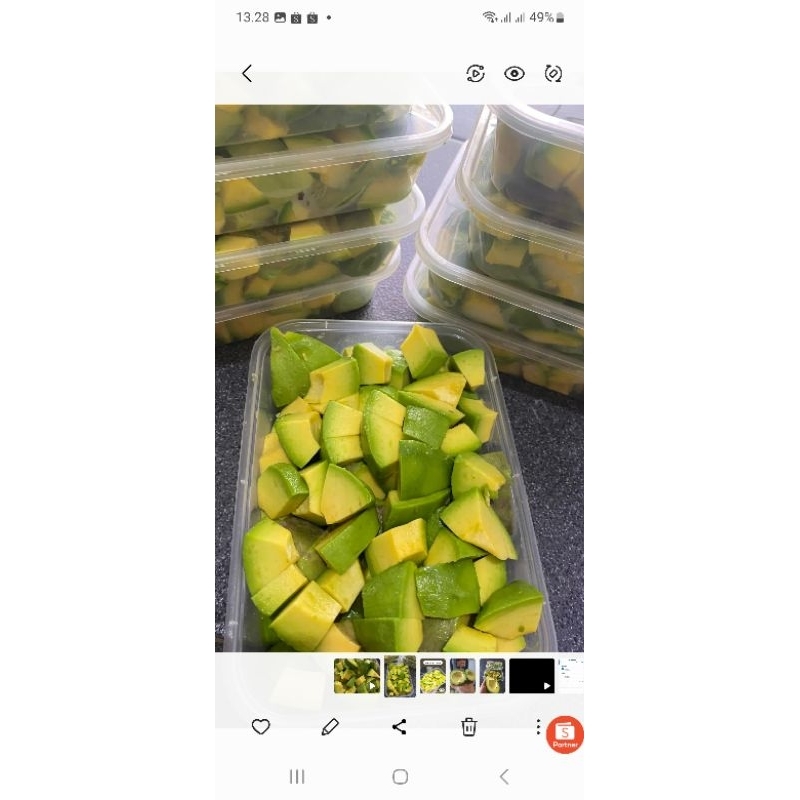Open the Bixby Vision eye icon
The height and width of the screenshot is (800, 800).
pos(514,73)
